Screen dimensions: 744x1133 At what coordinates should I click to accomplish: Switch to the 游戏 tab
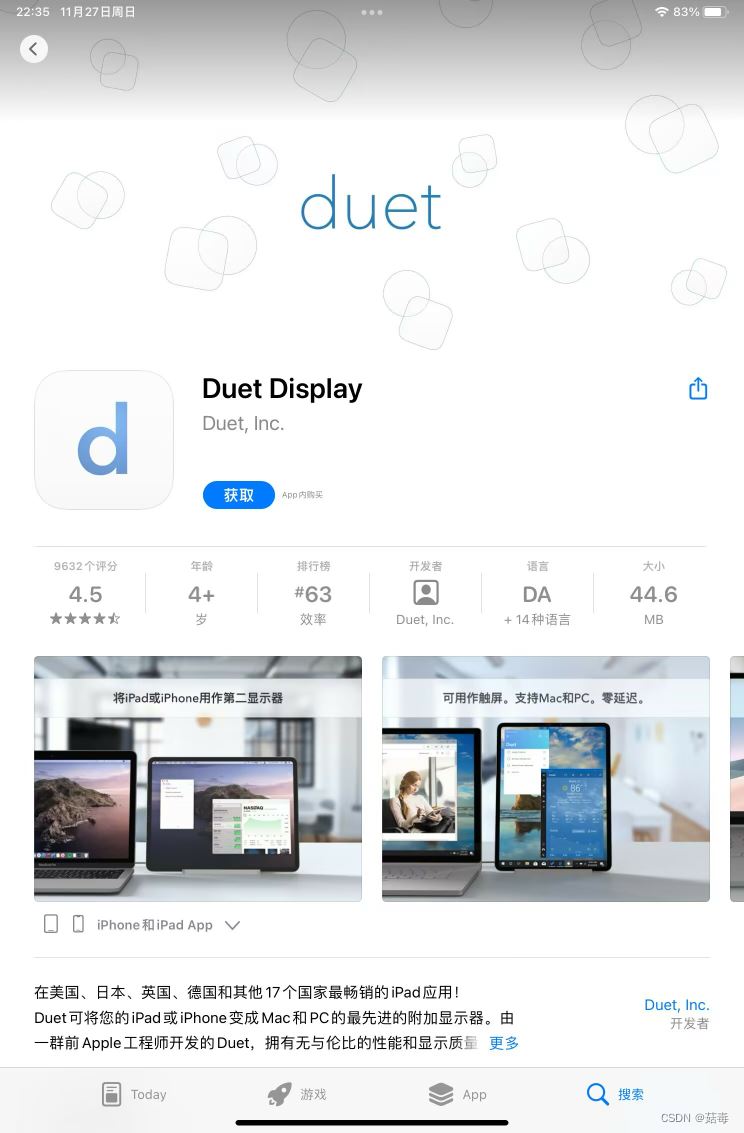(297, 1094)
